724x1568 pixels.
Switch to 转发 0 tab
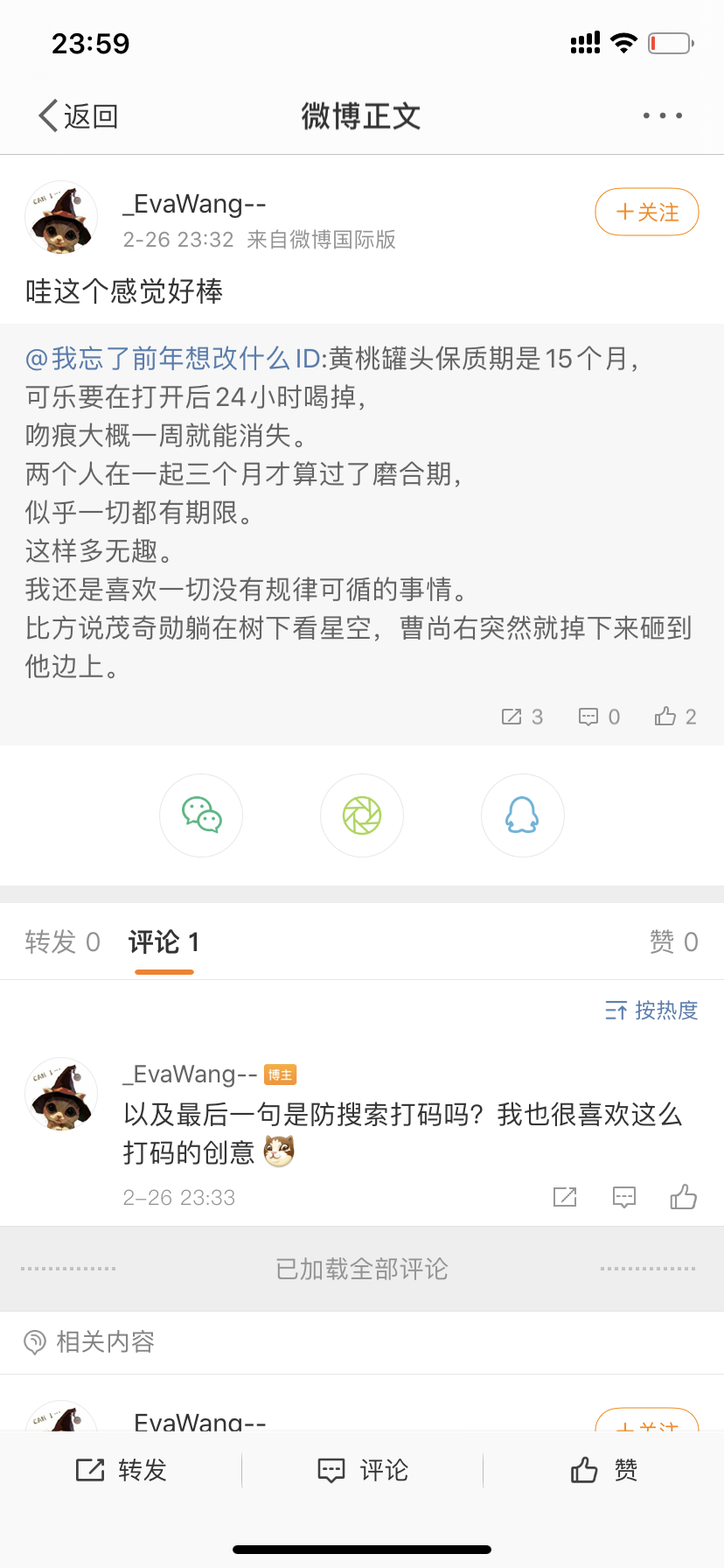coord(62,941)
